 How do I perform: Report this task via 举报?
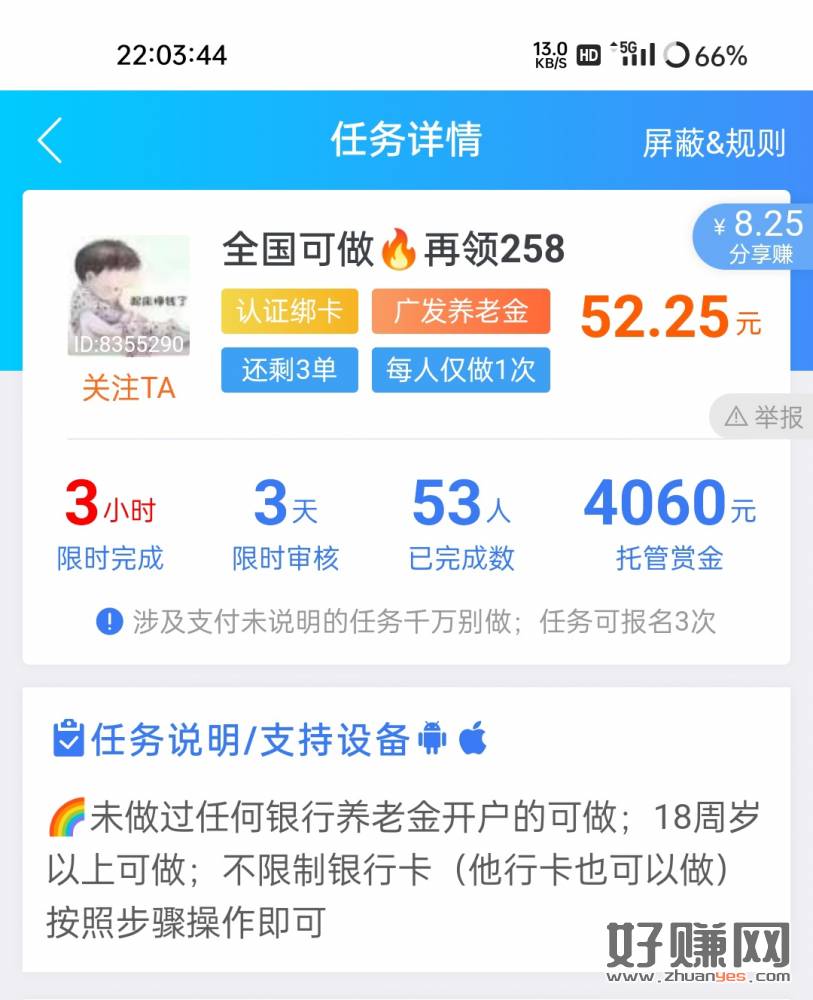click(x=764, y=416)
